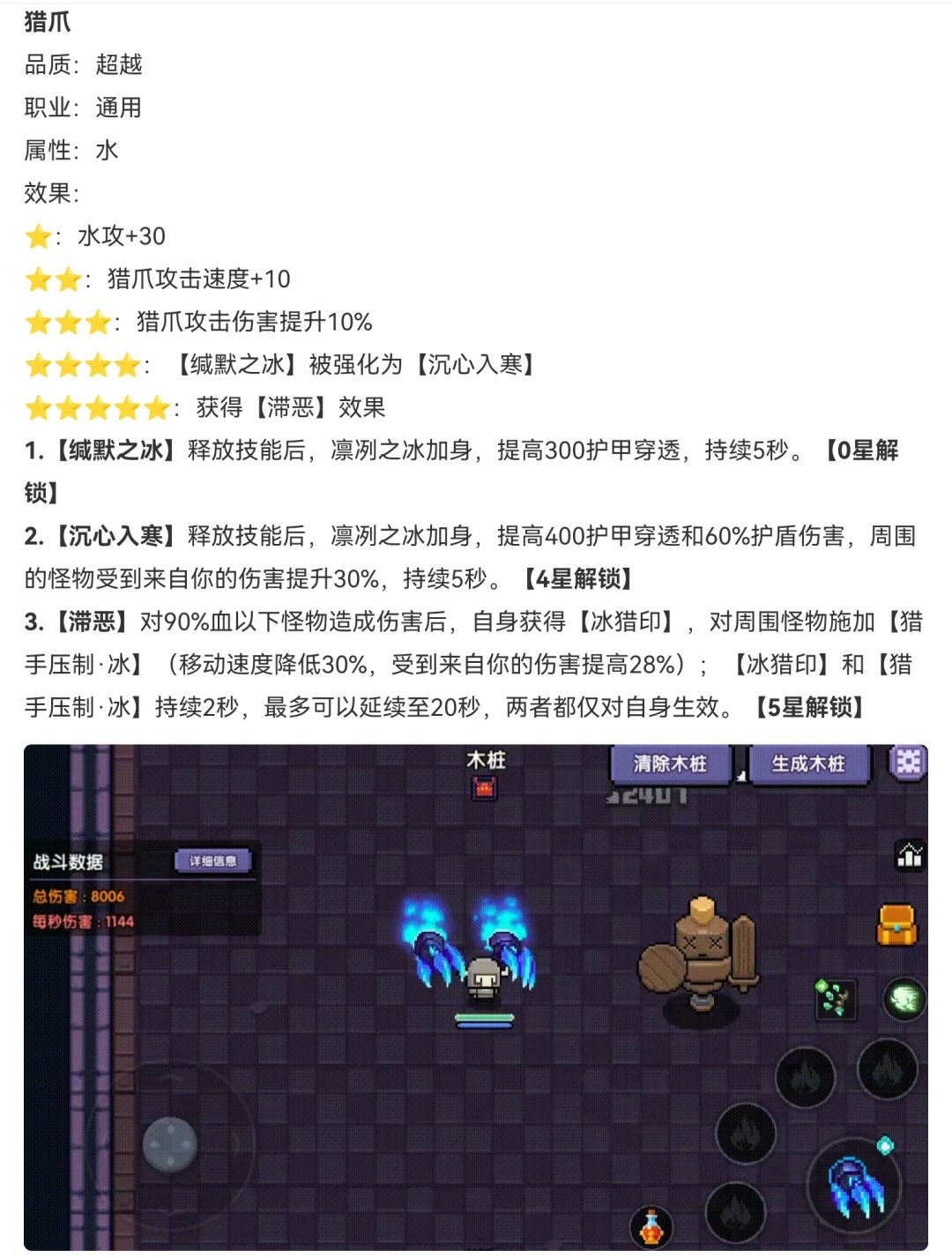Use the green dash skill icon
Viewport: 952px width, 1258px height.
pyautogui.click(x=904, y=999)
